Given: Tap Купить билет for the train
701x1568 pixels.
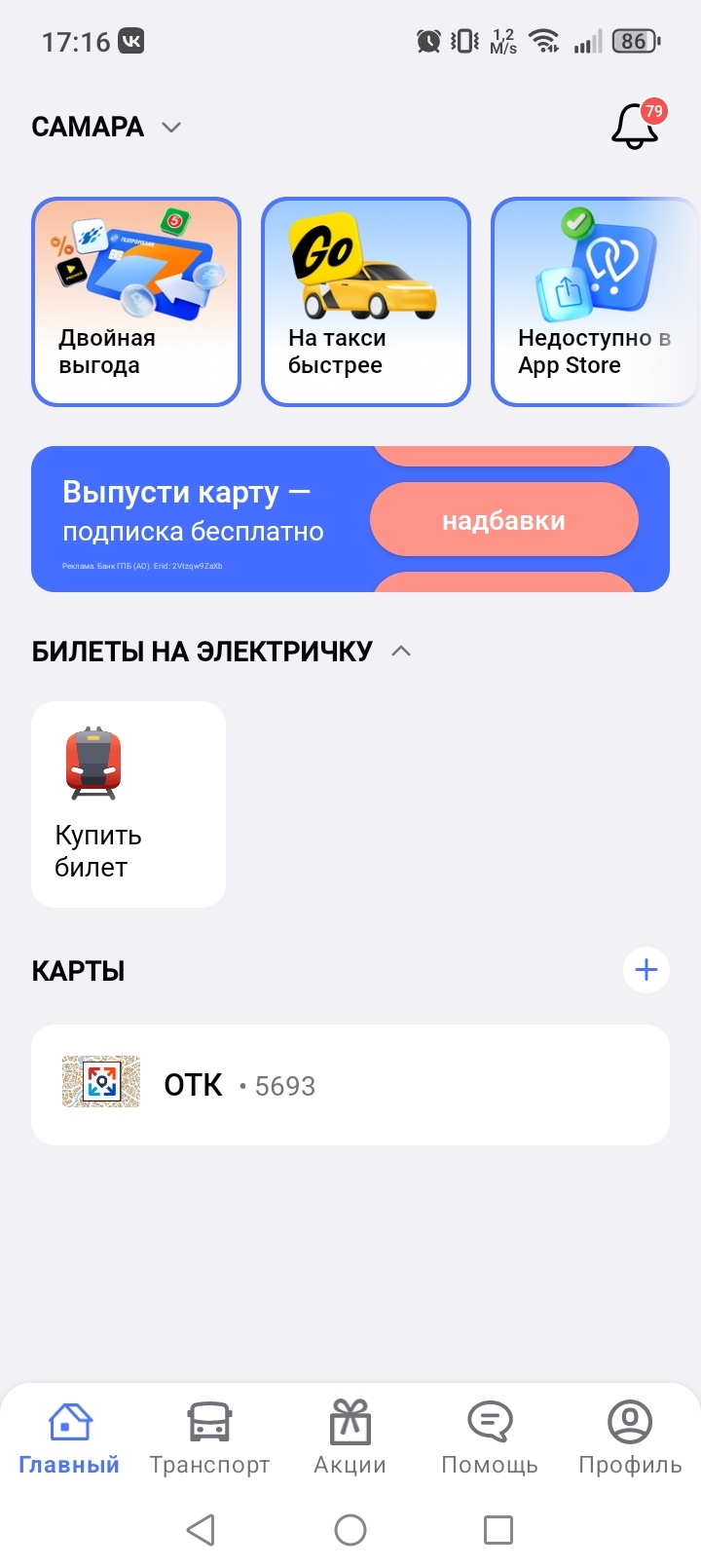Looking at the screenshot, I should [129, 804].
